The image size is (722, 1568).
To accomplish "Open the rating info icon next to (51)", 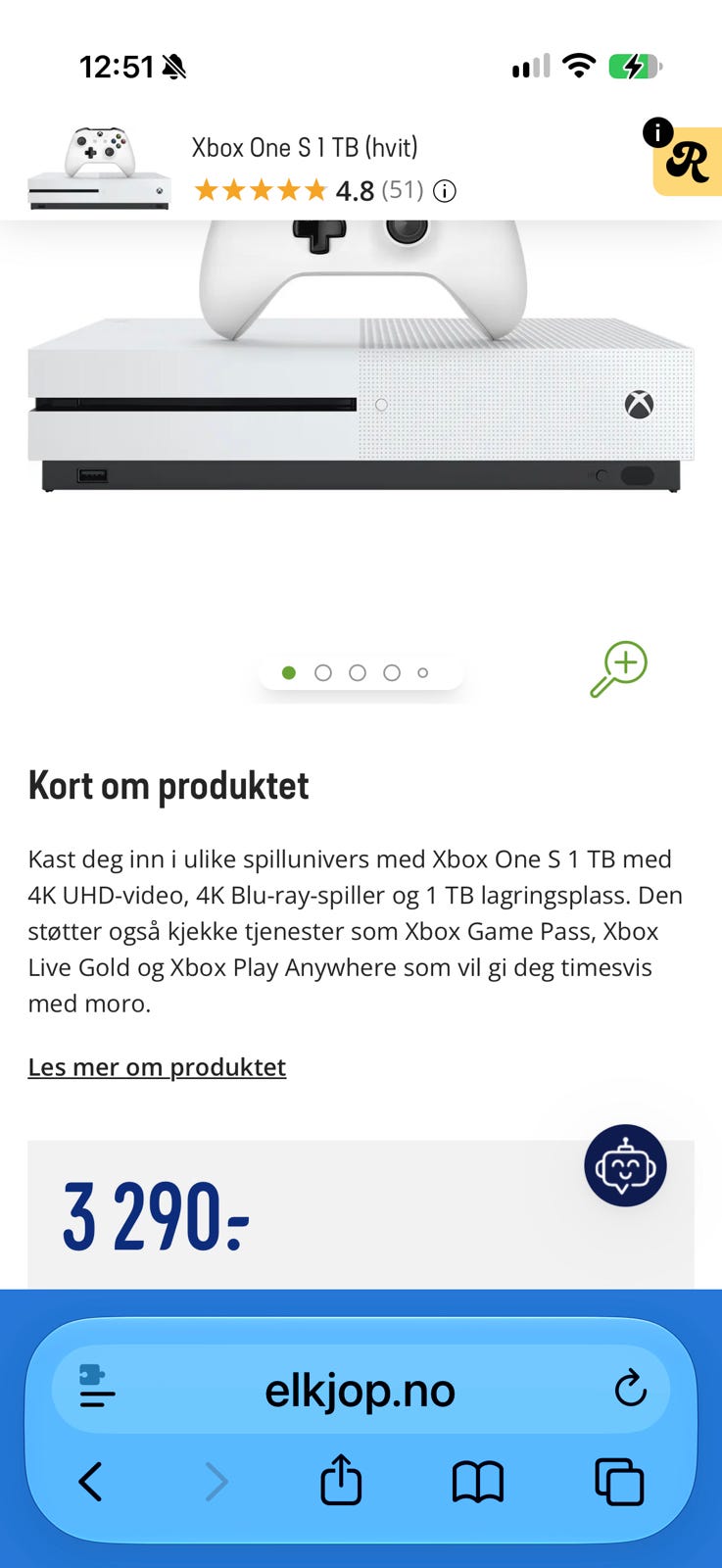I will coord(445,191).
